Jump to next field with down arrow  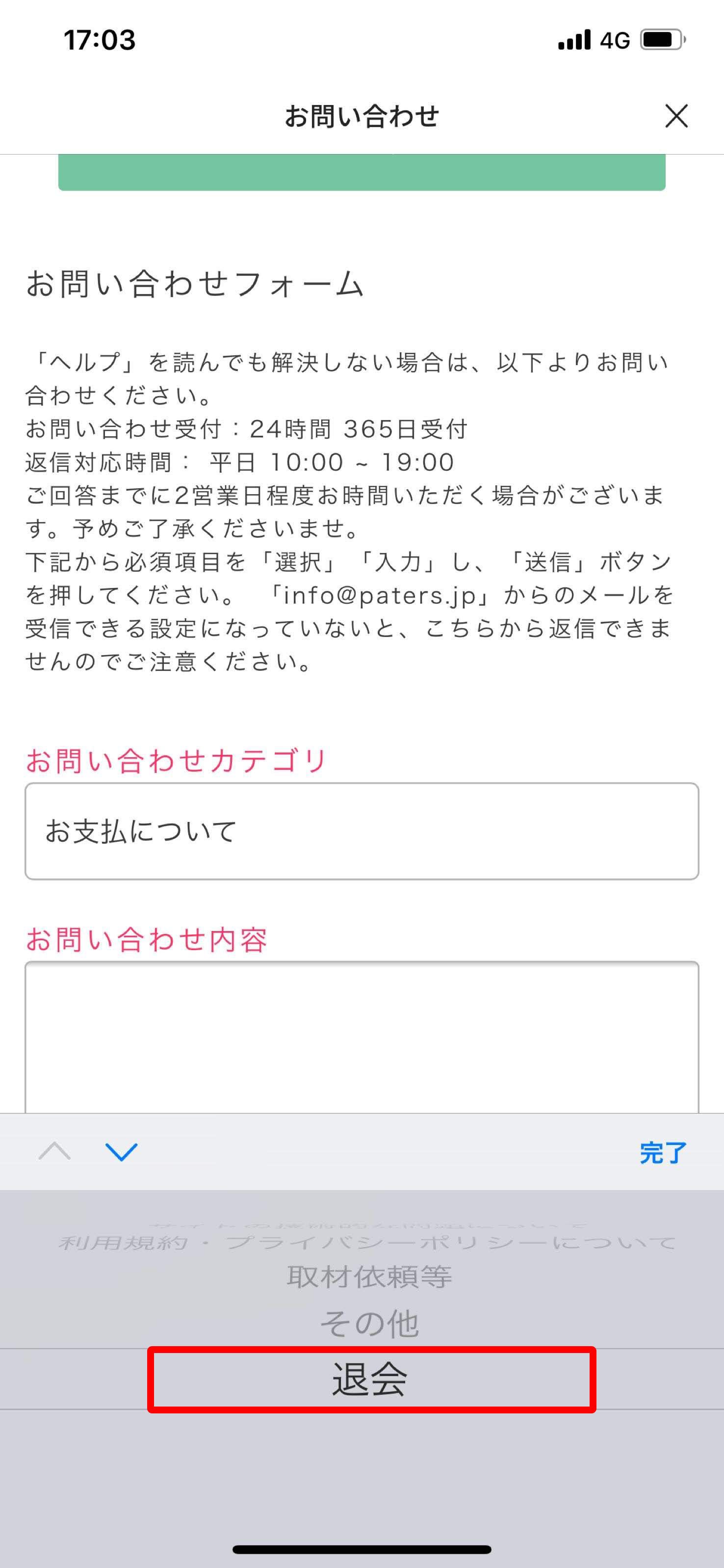[121, 1152]
